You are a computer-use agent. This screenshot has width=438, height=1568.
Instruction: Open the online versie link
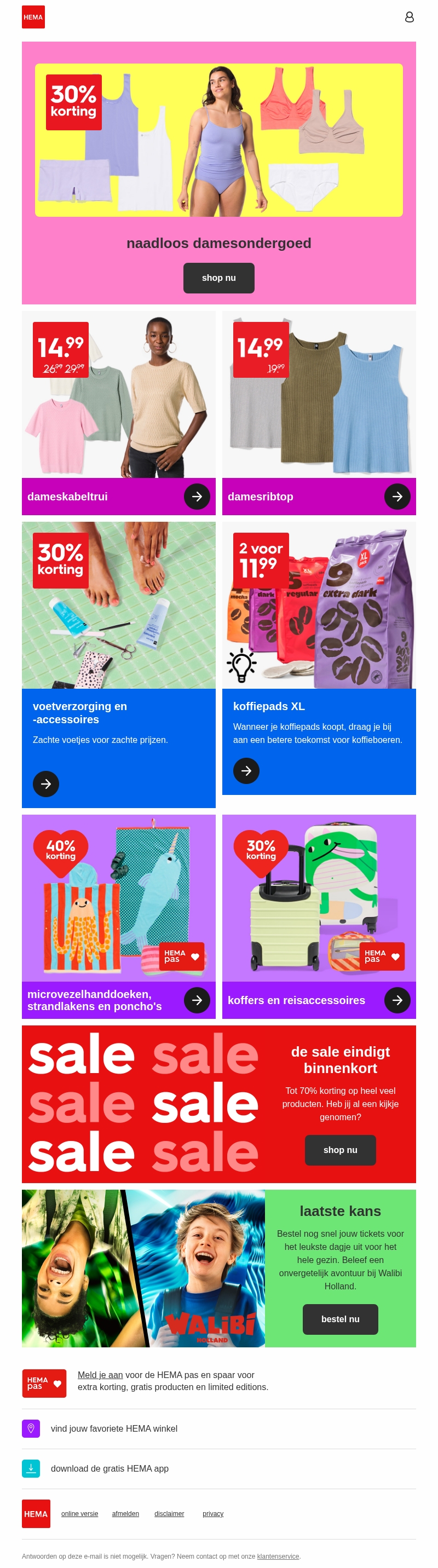[80, 1513]
